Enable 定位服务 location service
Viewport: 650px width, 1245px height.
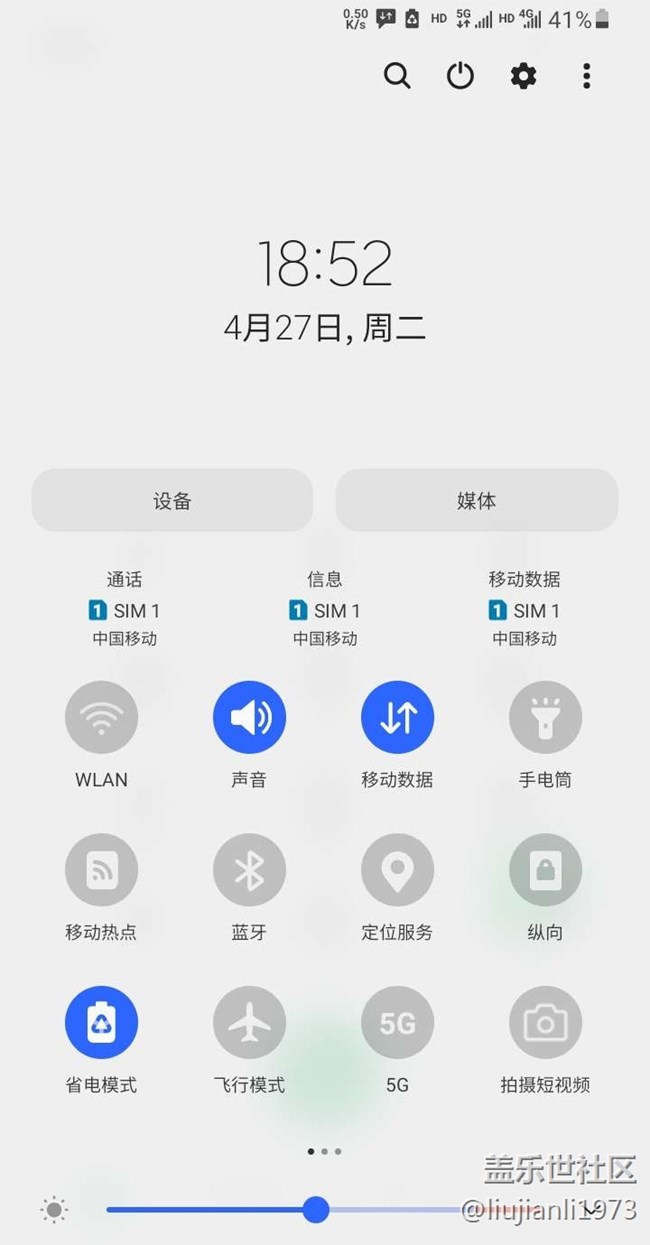pos(397,870)
